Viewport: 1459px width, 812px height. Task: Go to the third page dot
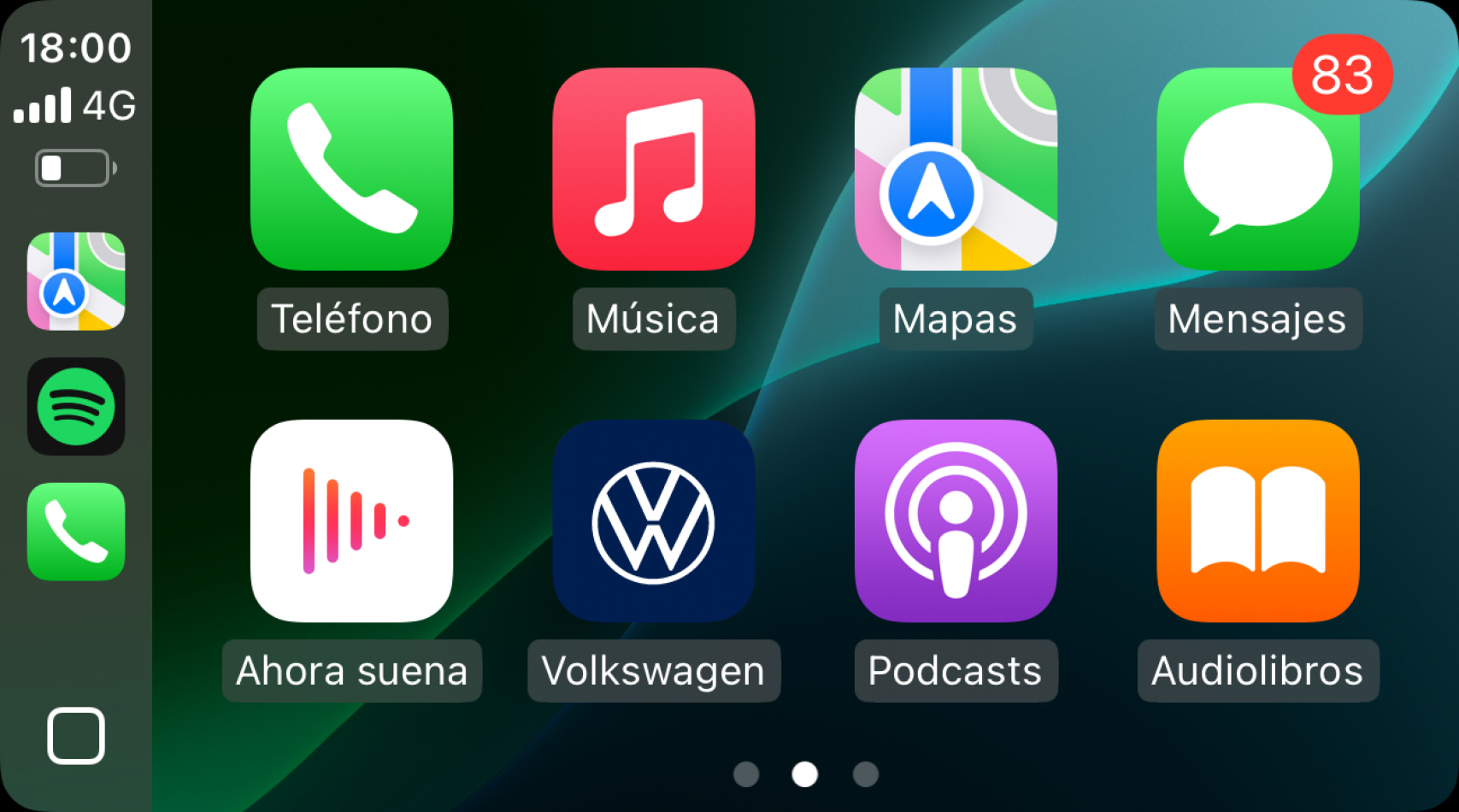point(866,774)
